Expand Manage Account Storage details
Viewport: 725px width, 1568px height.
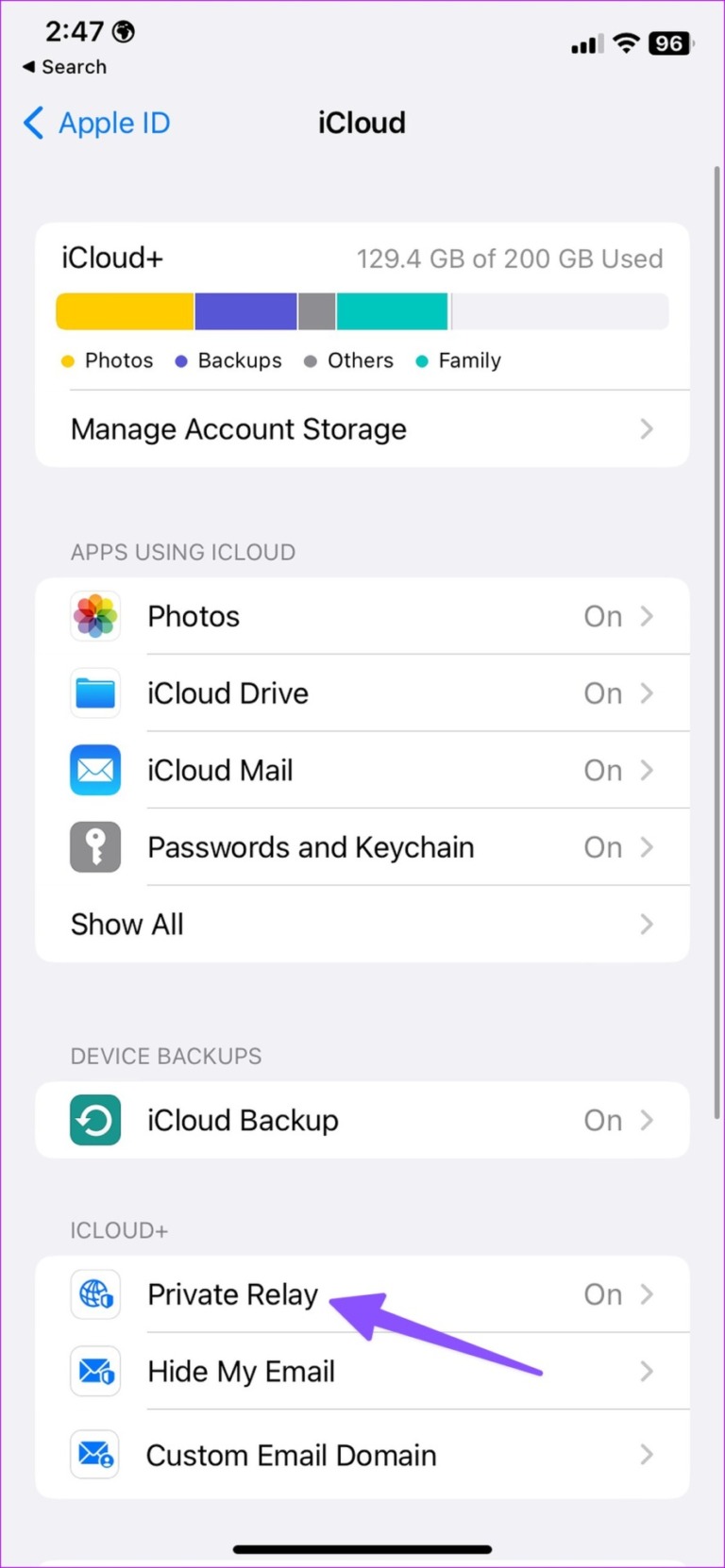pos(362,429)
